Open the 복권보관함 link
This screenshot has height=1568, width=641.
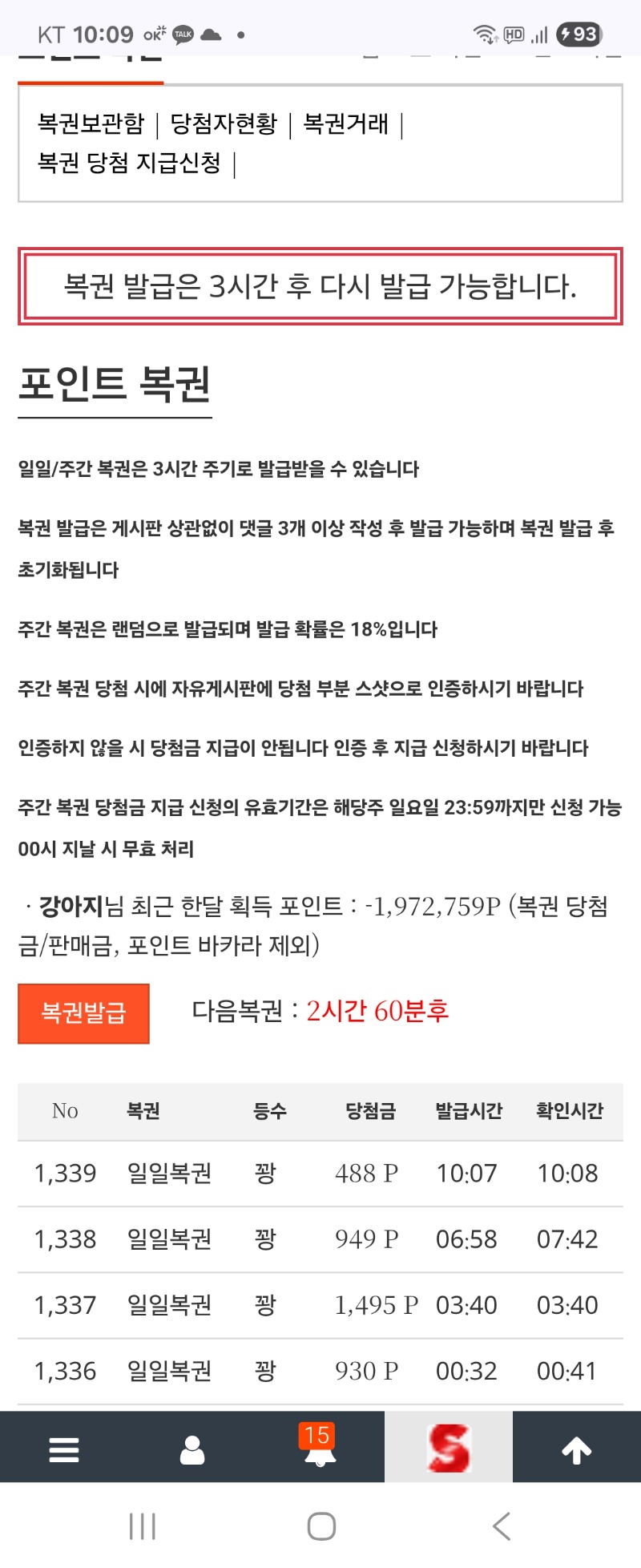(91, 123)
